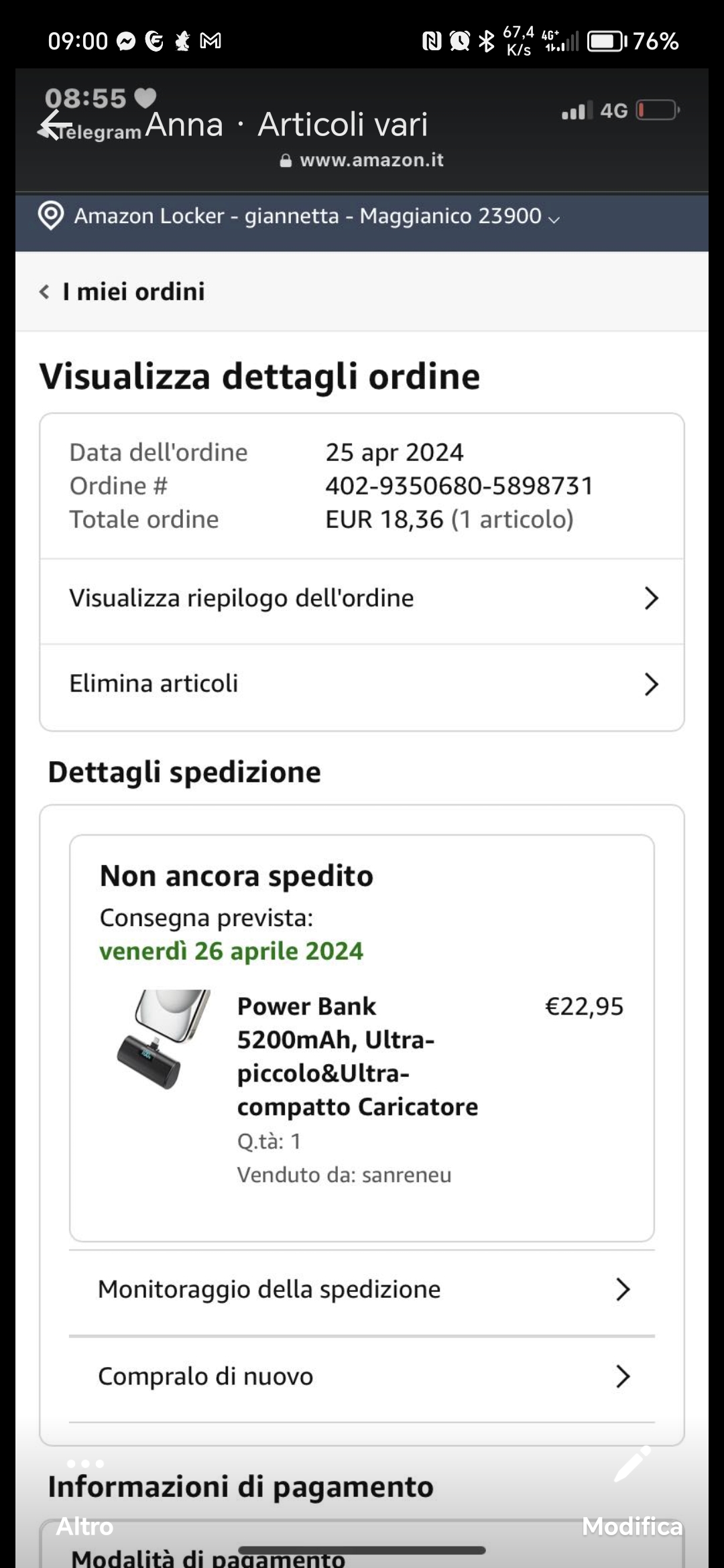Go back using the top-left arrow
Screen dimensions: 724x1568
coord(56,125)
